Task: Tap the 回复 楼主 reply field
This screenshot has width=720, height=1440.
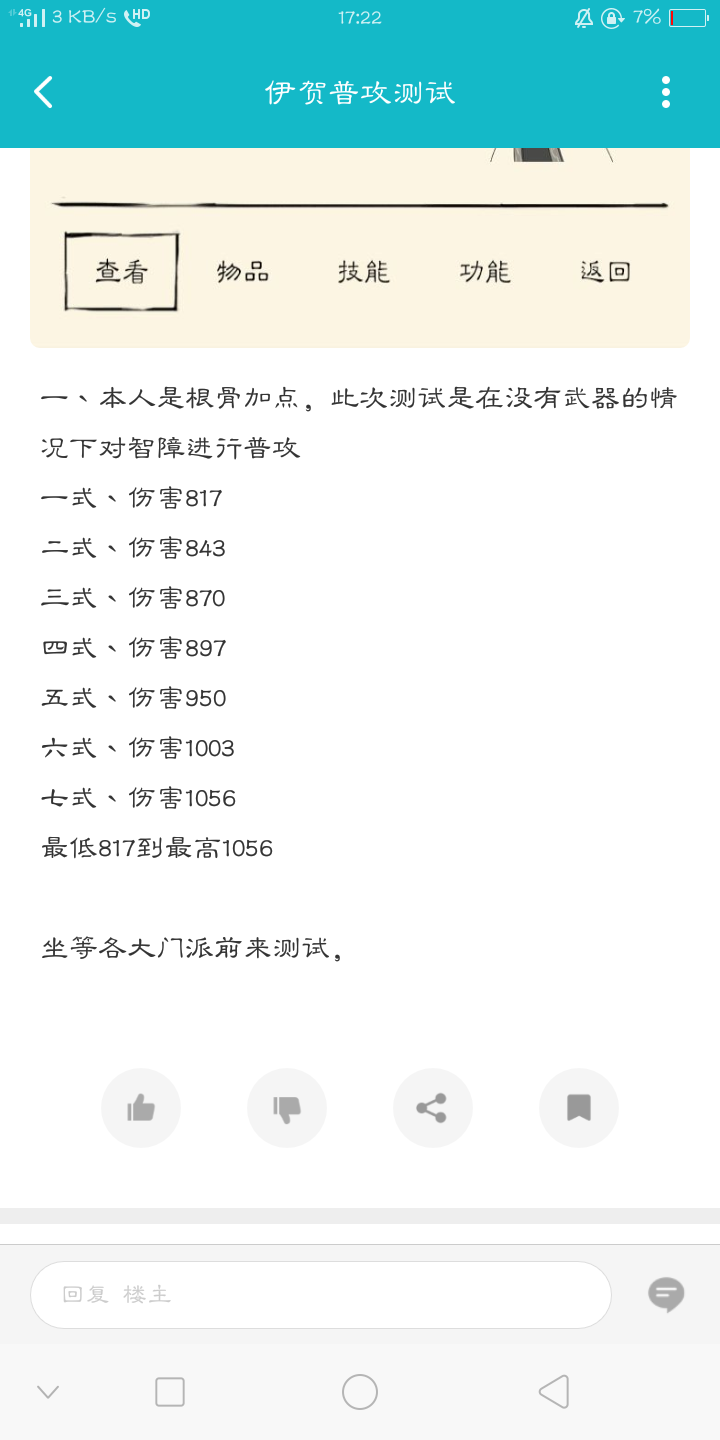Action: [321, 1294]
